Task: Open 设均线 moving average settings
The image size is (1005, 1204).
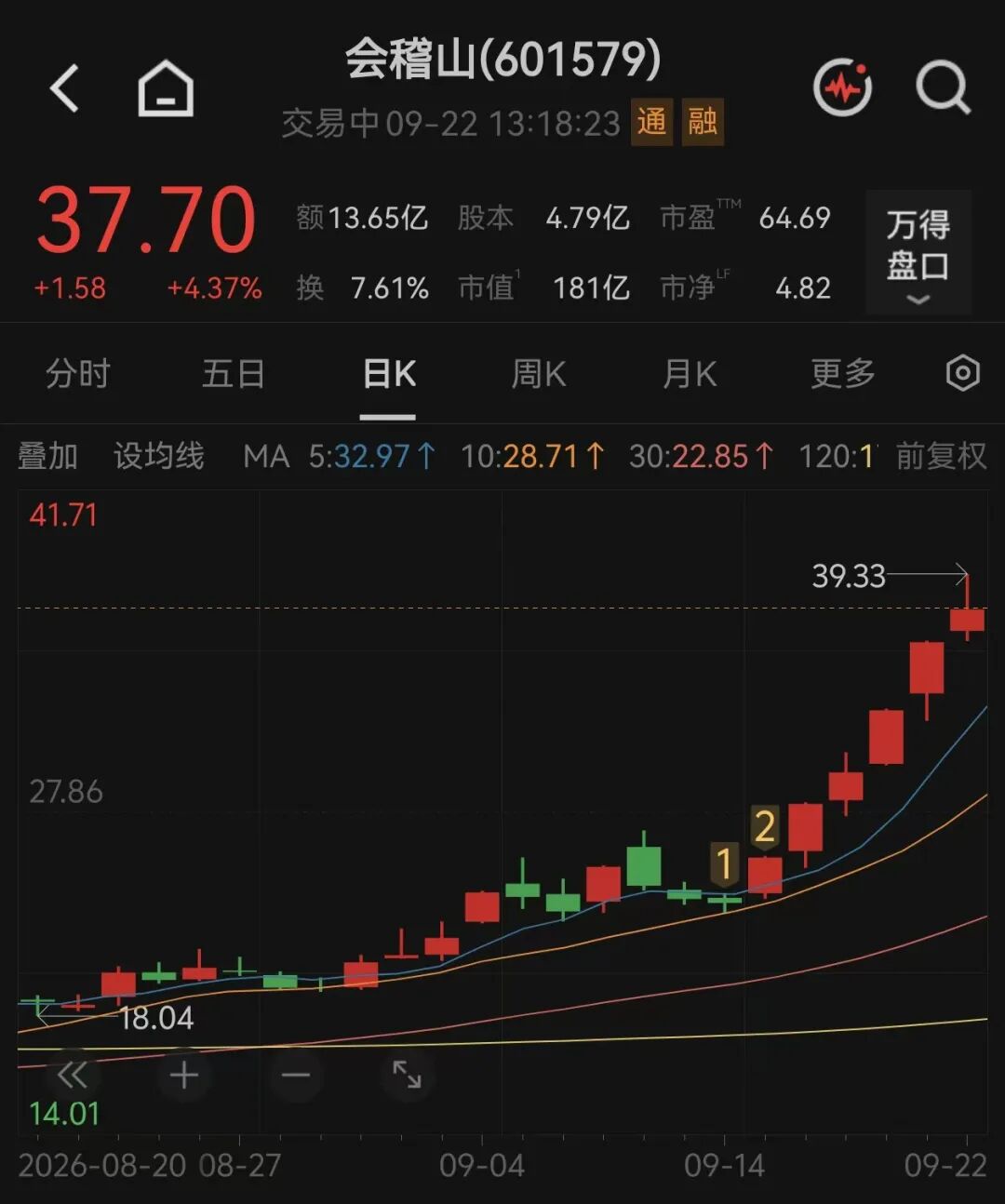Action: point(158,456)
